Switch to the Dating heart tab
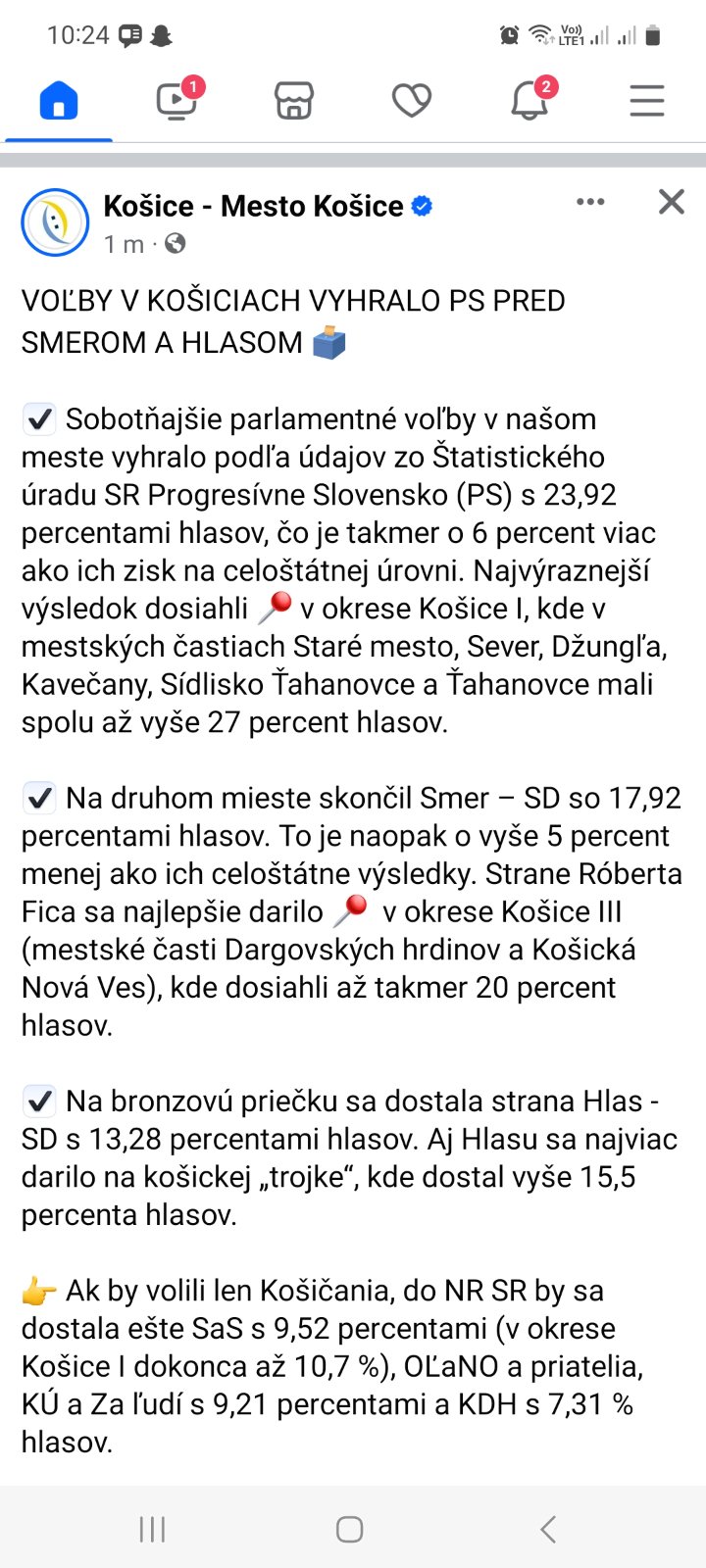The height and width of the screenshot is (1568, 706). point(412,101)
